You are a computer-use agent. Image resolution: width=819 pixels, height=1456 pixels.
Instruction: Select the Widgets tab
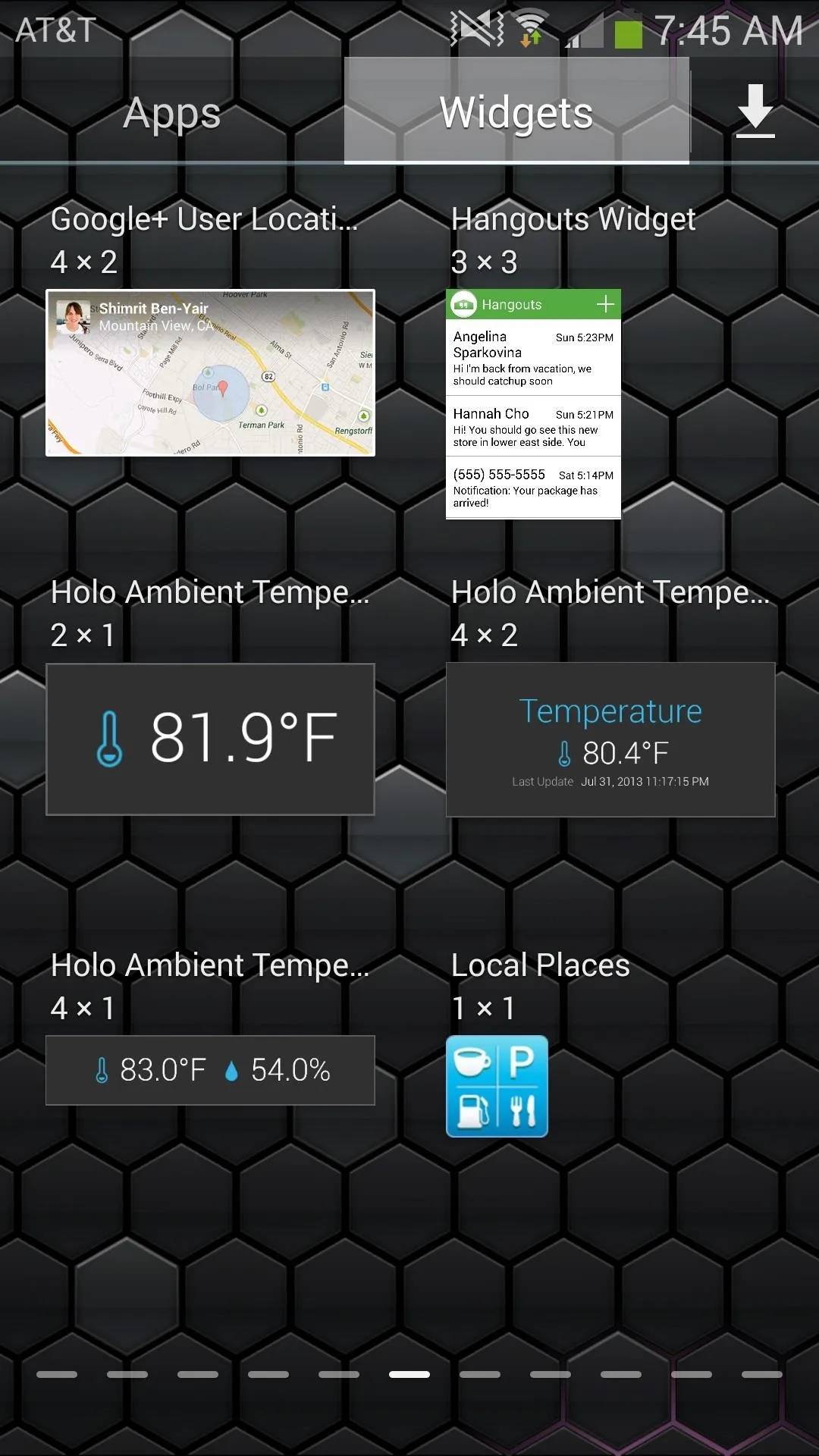(516, 113)
